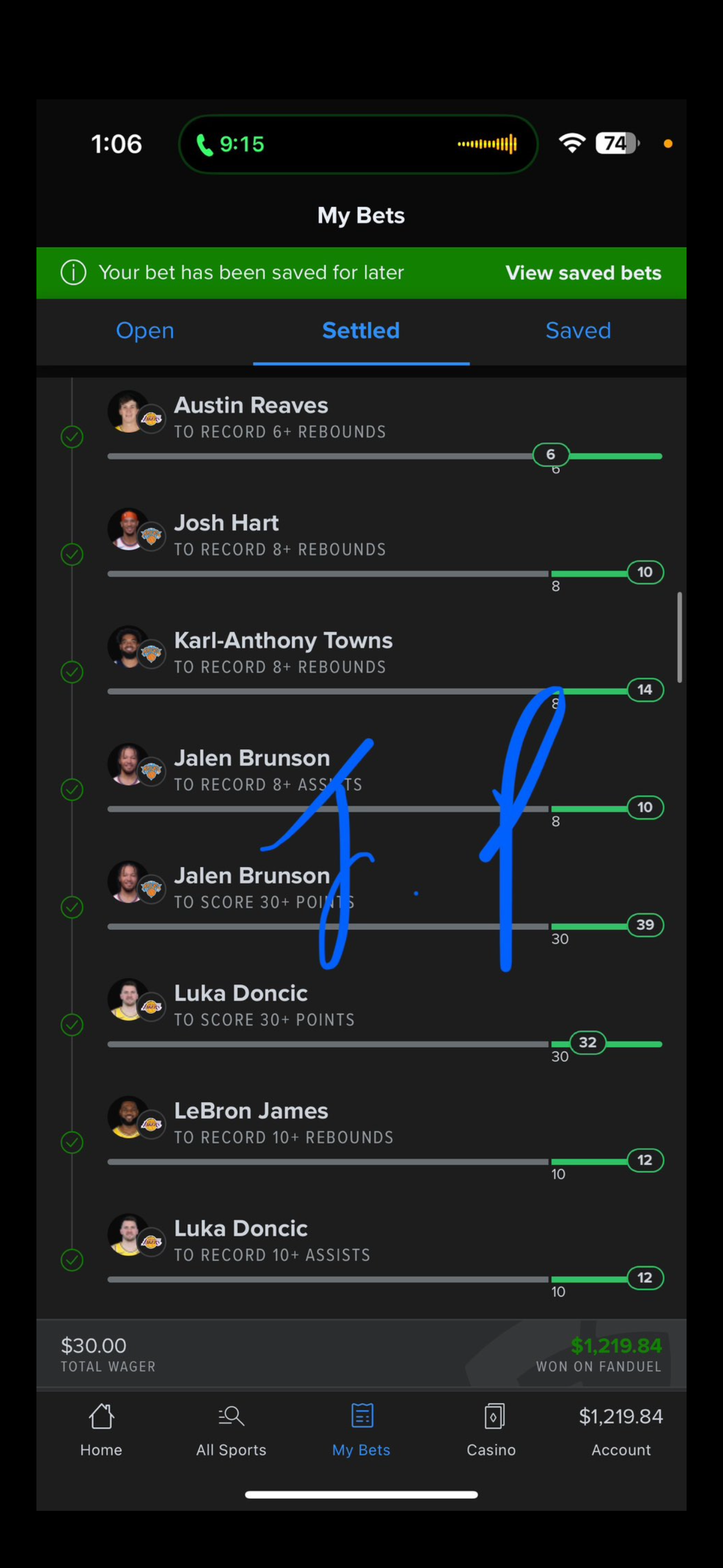Select the Settled tab

point(361,330)
